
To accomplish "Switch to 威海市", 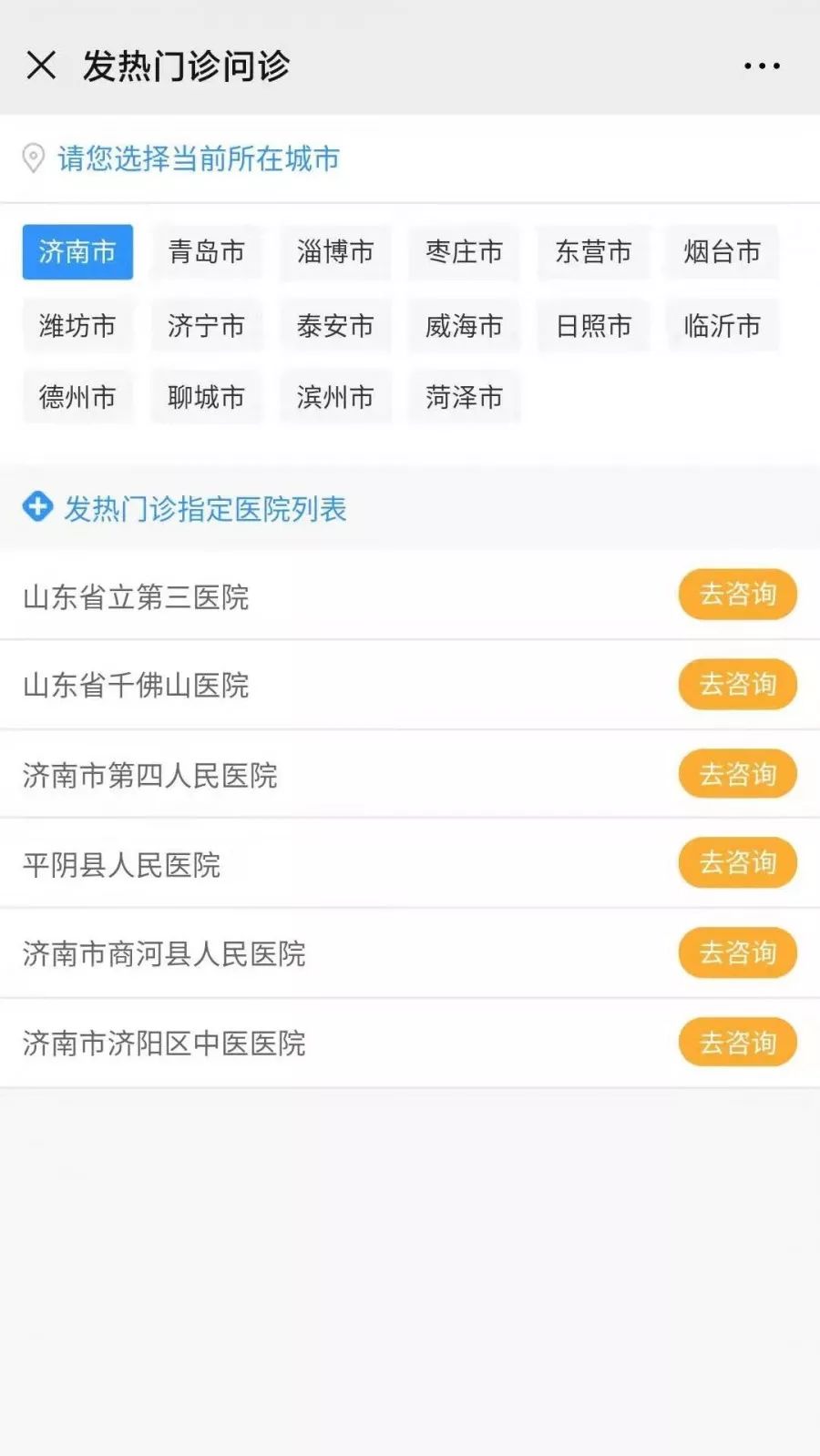I will click(x=465, y=325).
